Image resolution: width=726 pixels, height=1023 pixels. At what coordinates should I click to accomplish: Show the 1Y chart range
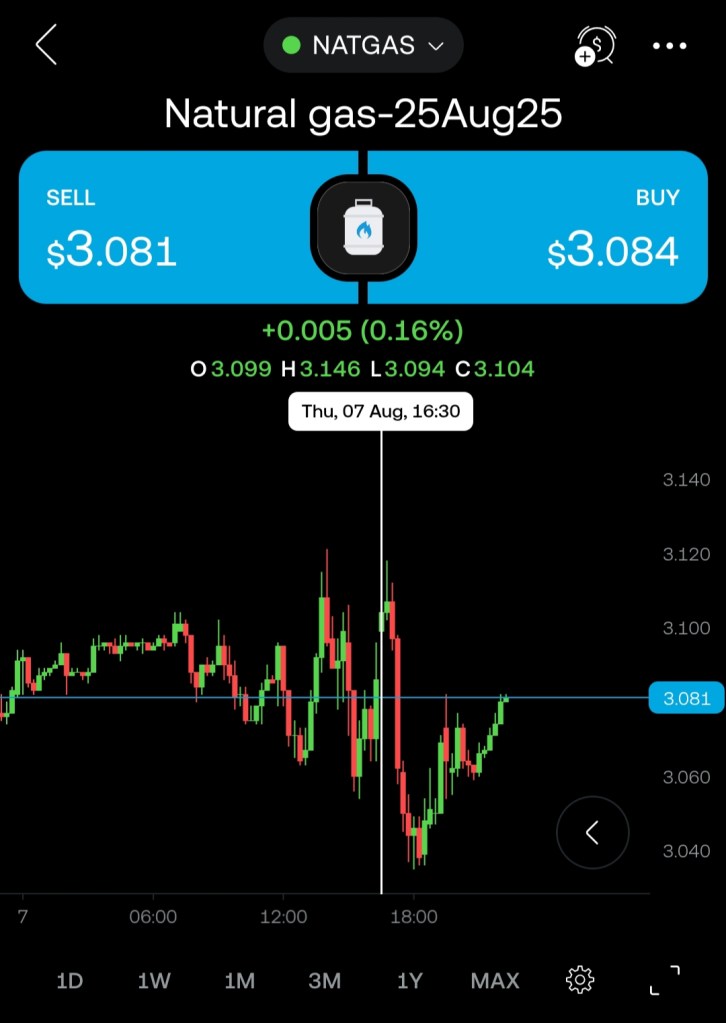[409, 980]
